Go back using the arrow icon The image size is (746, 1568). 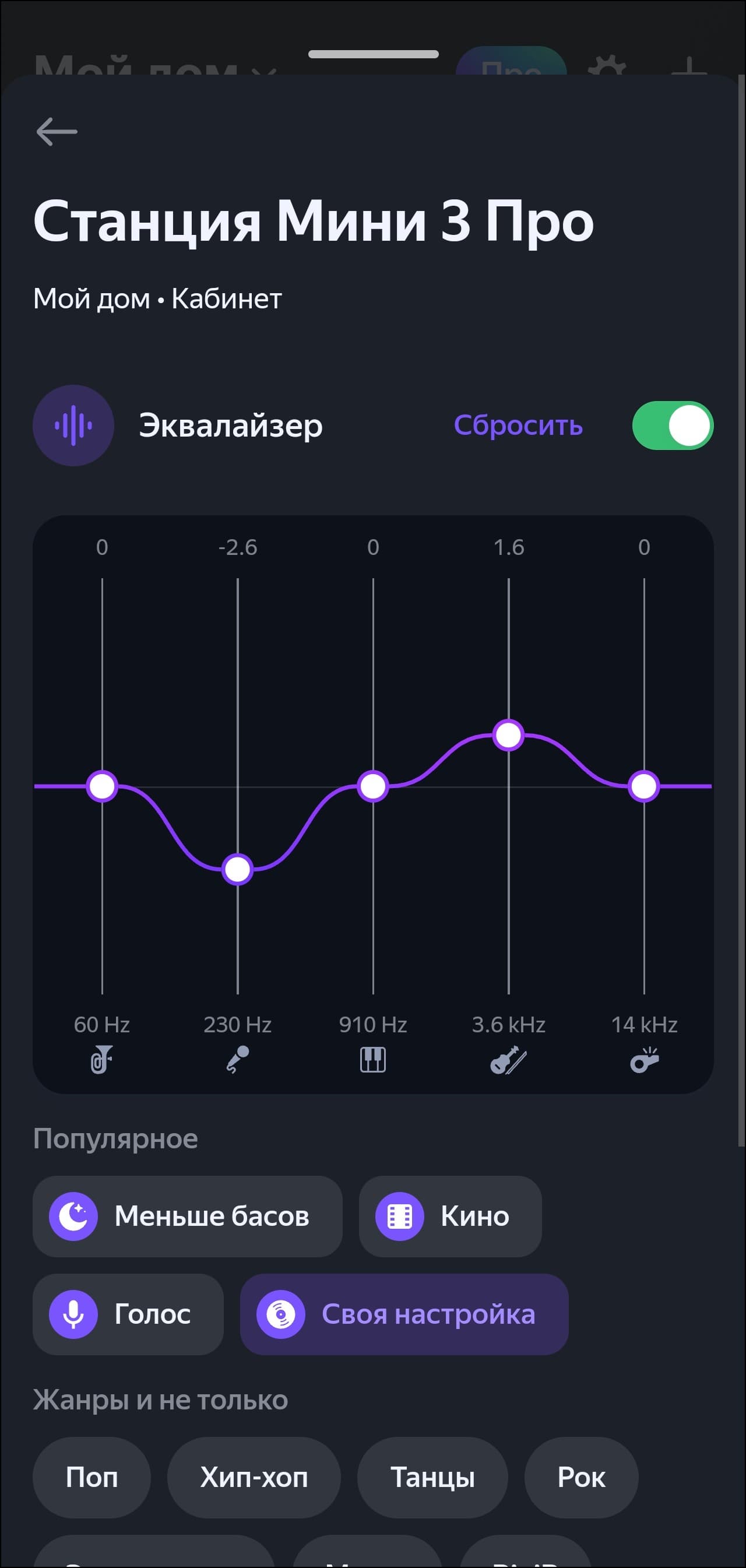pos(57,132)
